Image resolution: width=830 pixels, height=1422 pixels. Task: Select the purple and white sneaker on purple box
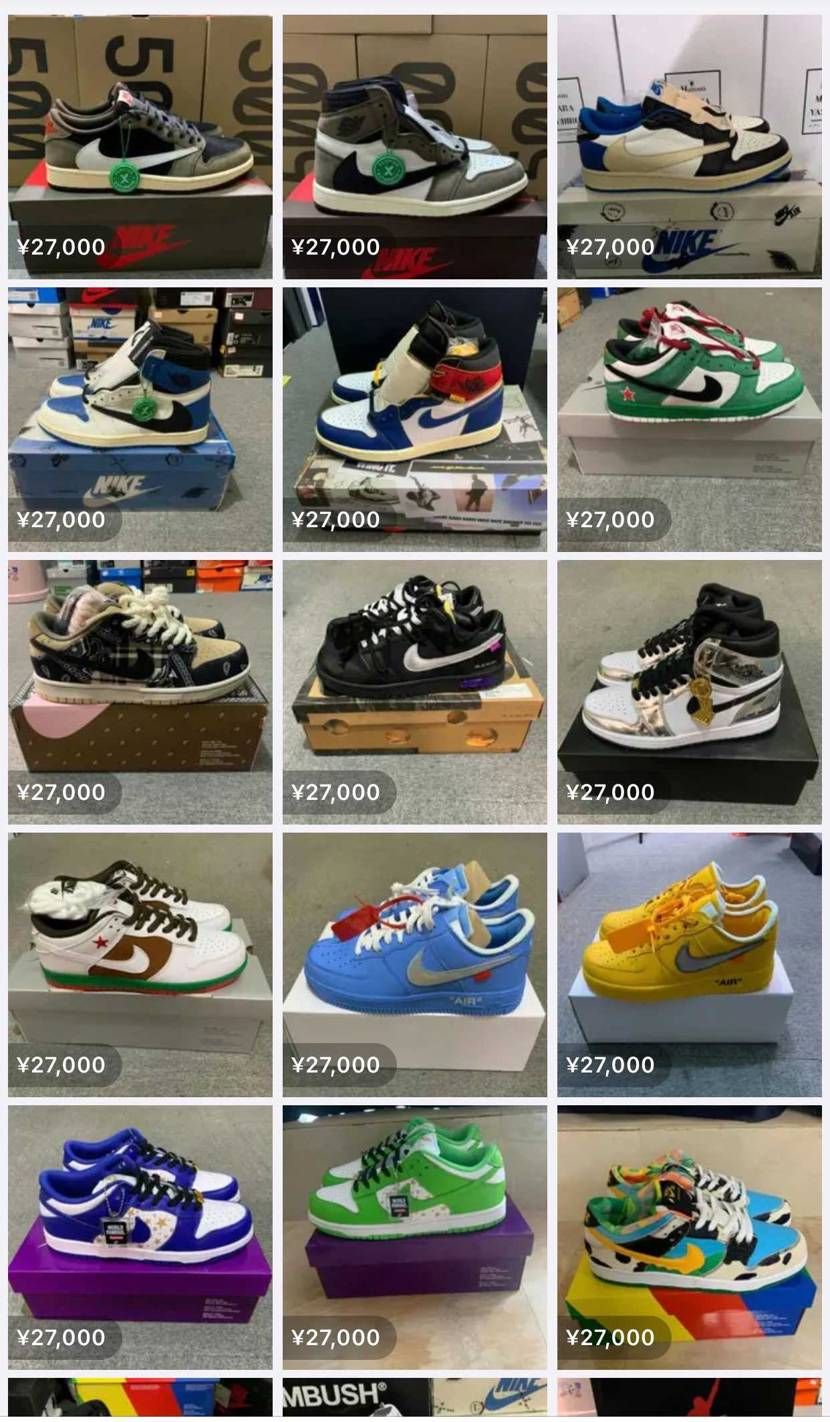pos(140,1238)
